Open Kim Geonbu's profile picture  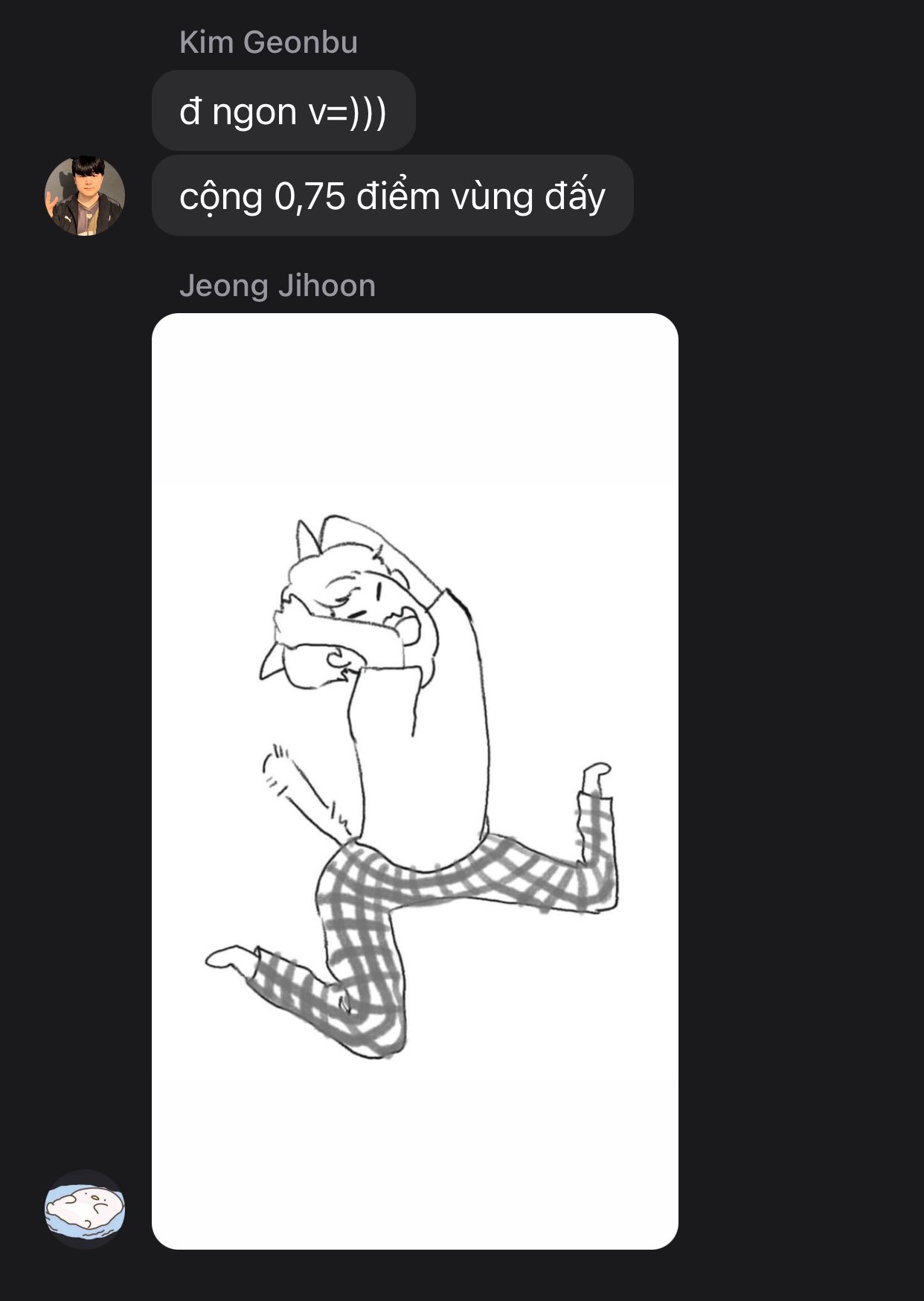[85, 196]
